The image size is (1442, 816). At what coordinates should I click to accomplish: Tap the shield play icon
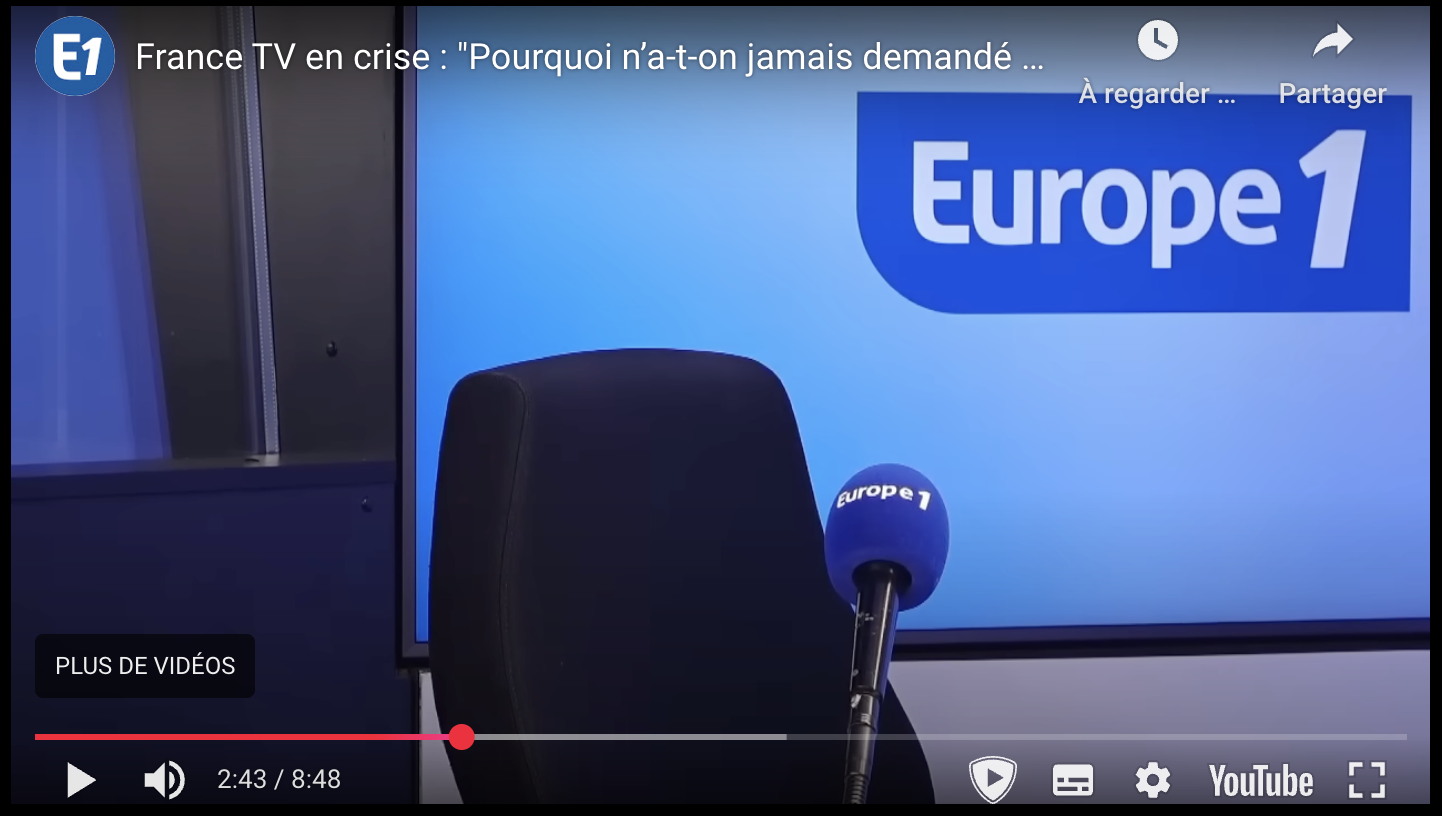point(992,780)
